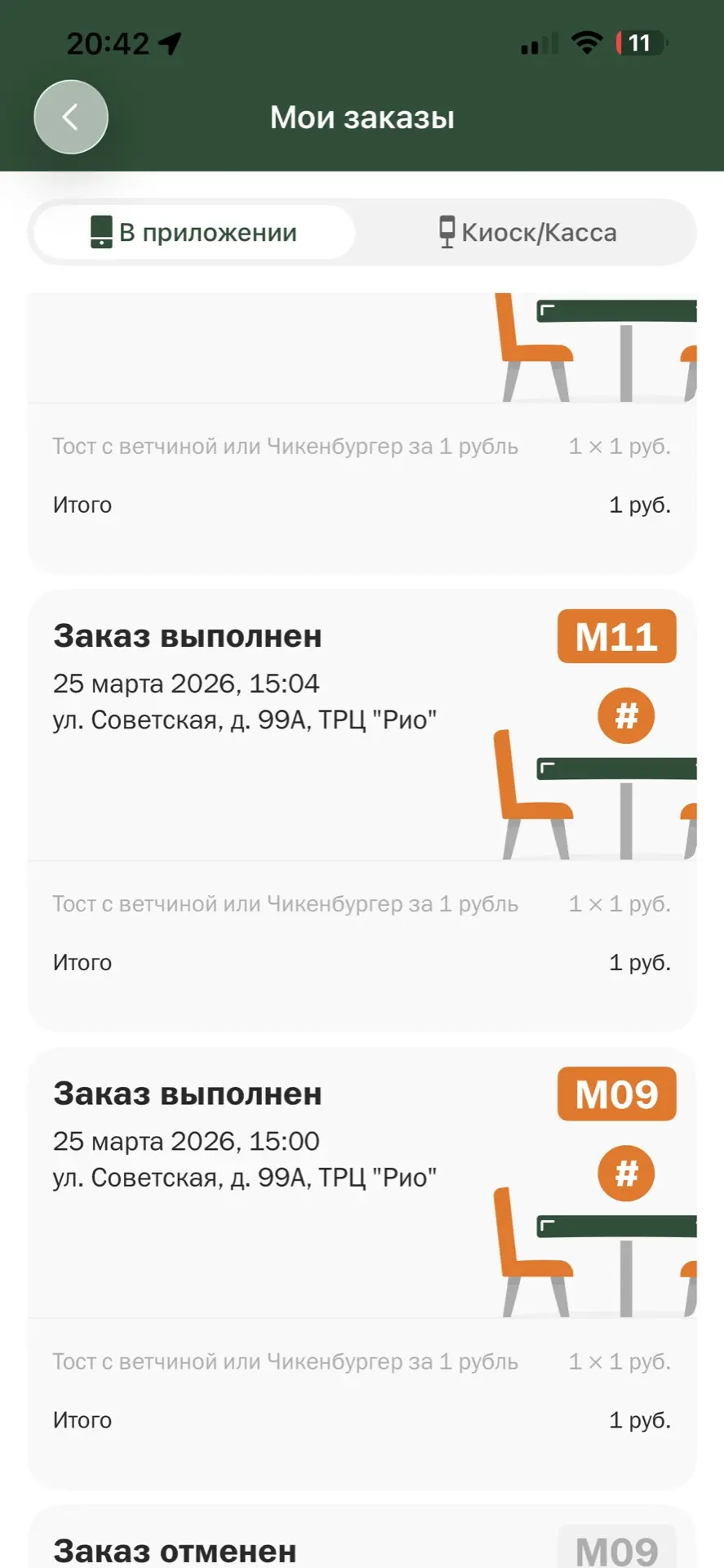Switch to the Киоск/Касса tab

[x=527, y=233]
